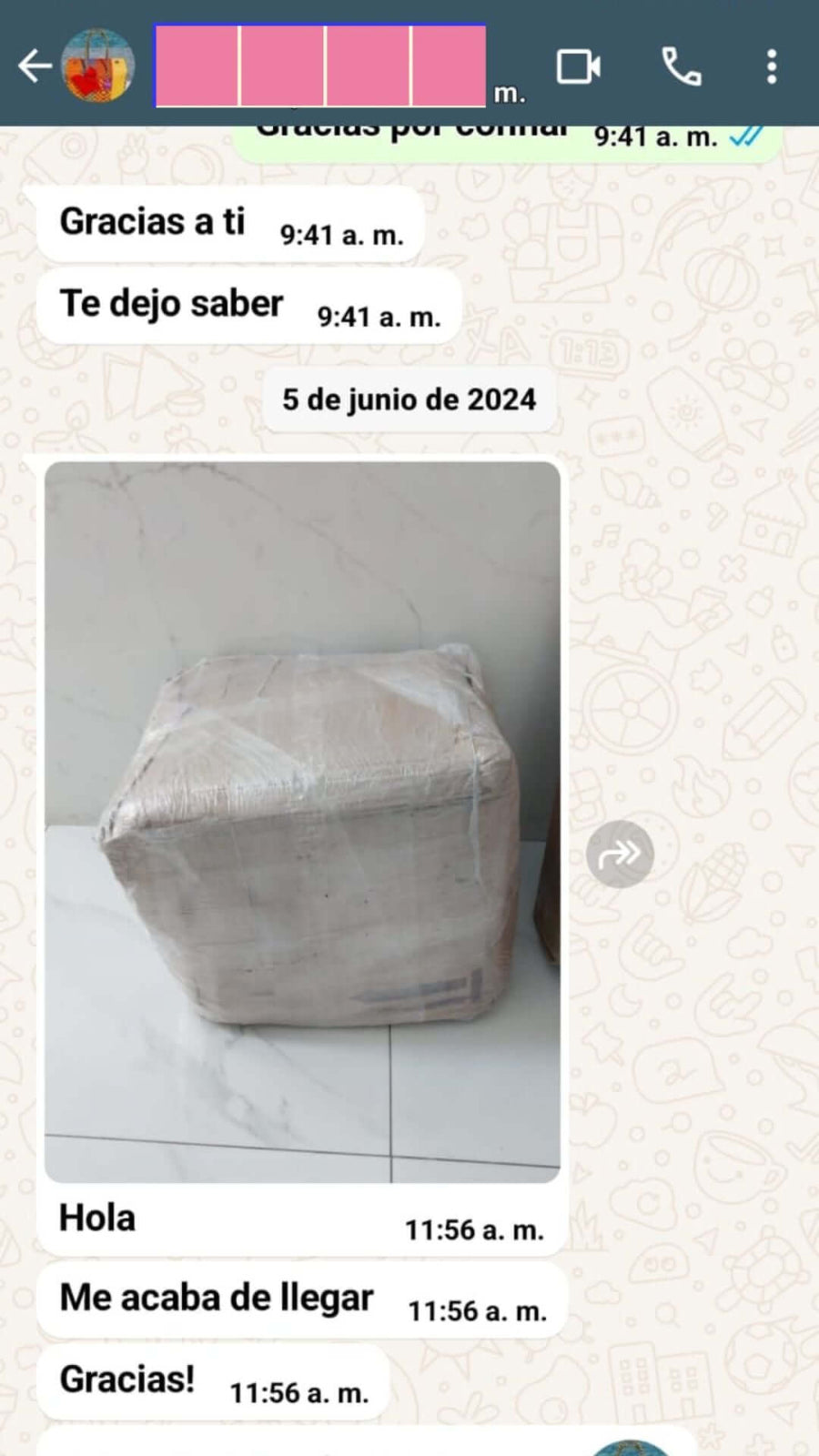
Task: Tap the '5 de junio de 2024' date divider
Action: 409,399
